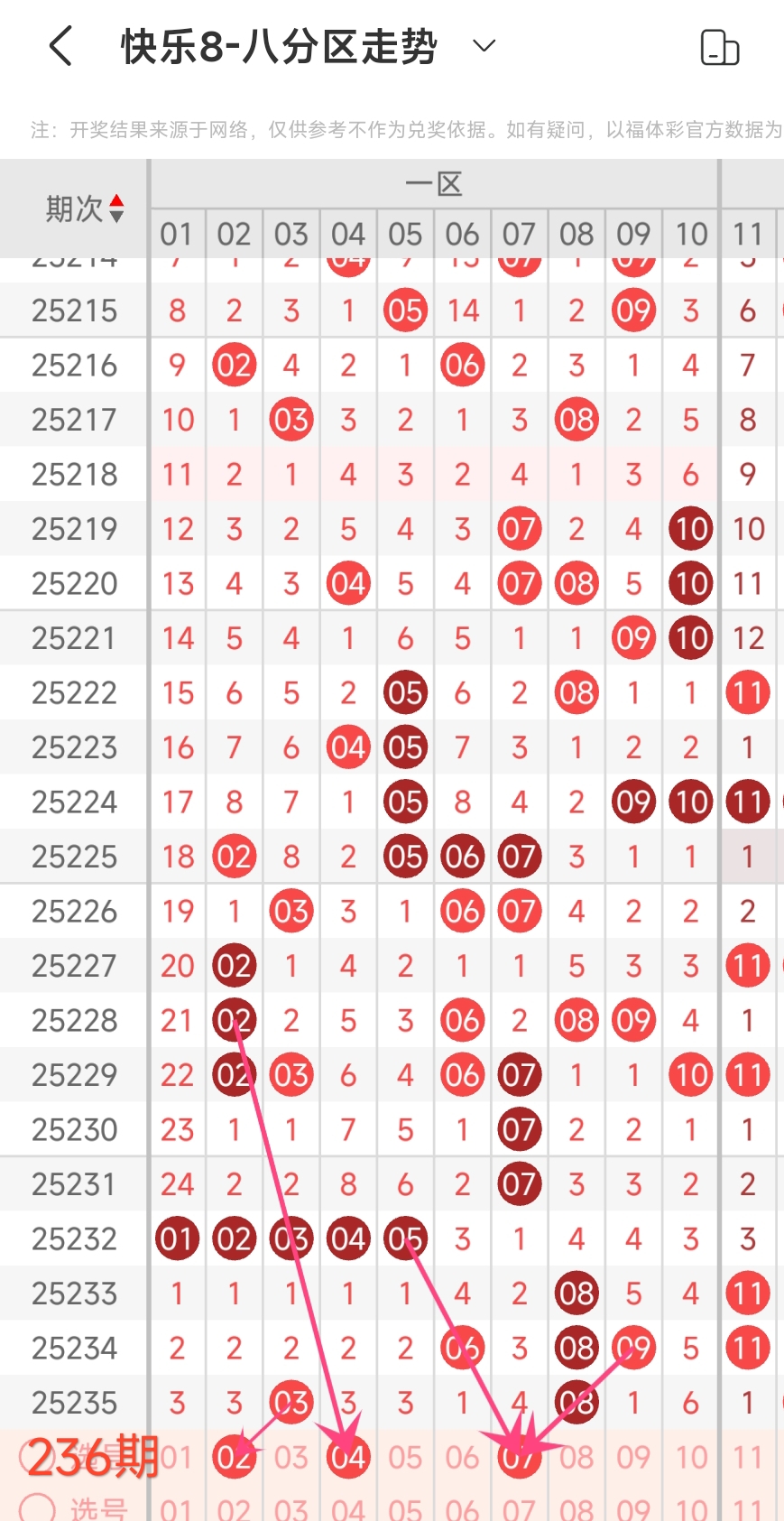The width and height of the screenshot is (784, 1521).
Task: Pick number 01 in the highlighted 选号 row
Action: click(177, 1457)
